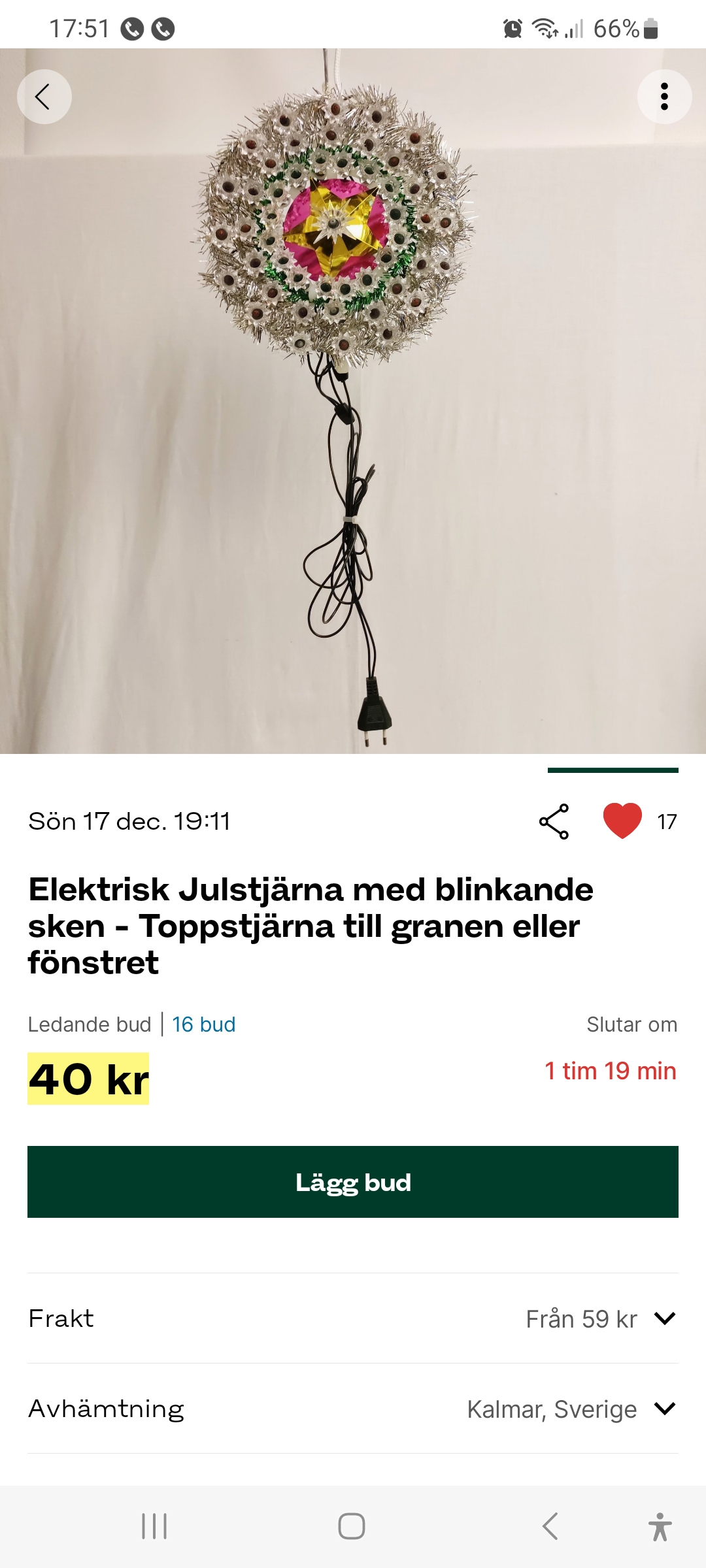
Task: Expand the Frakt shipping options
Action: coord(664,1318)
